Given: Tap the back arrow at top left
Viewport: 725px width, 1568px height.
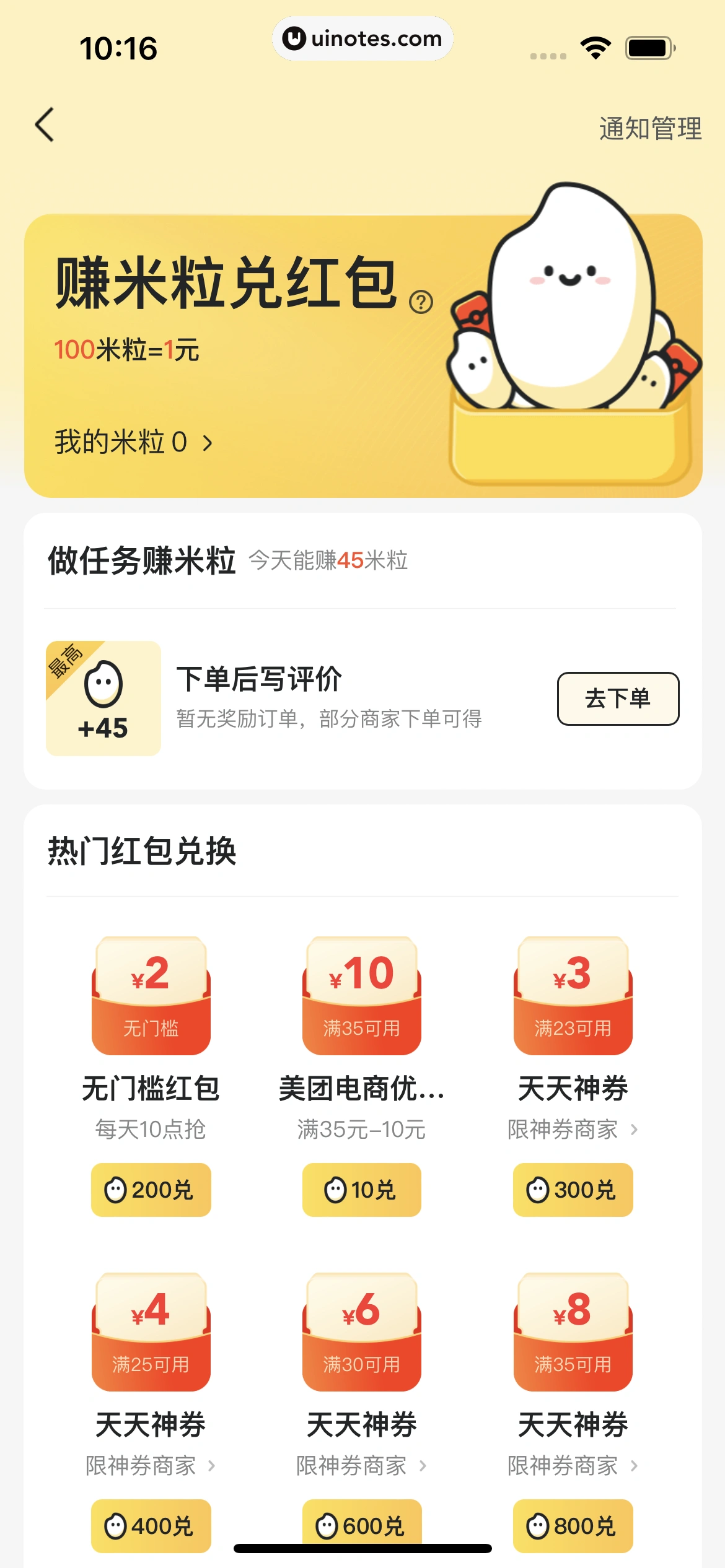Looking at the screenshot, I should click(x=43, y=126).
